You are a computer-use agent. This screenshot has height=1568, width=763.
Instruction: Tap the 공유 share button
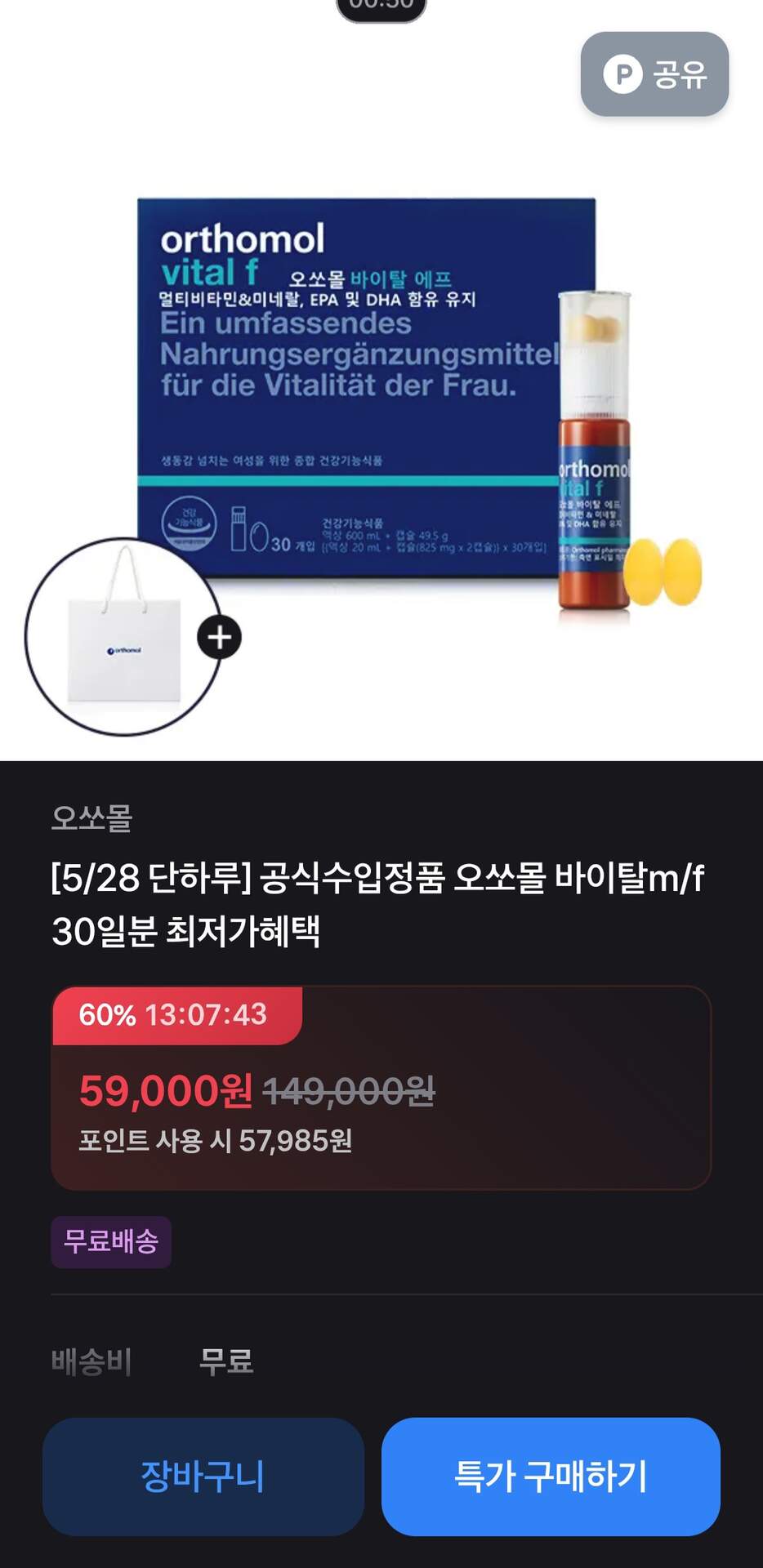point(654,74)
